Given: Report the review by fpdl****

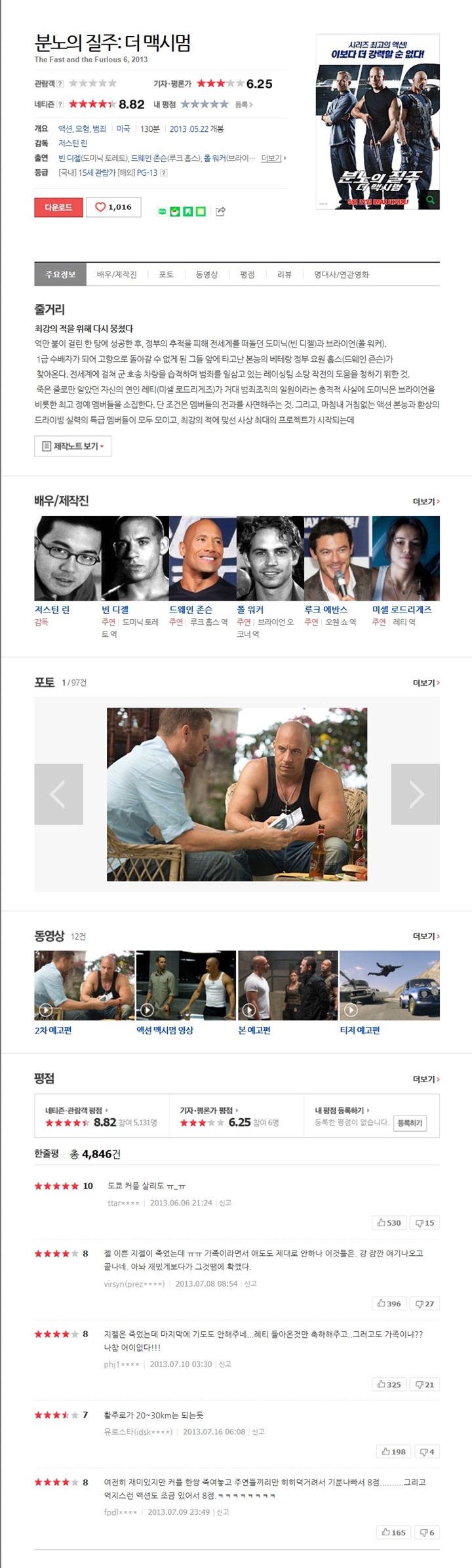Looking at the screenshot, I should pyautogui.click(x=223, y=1512).
